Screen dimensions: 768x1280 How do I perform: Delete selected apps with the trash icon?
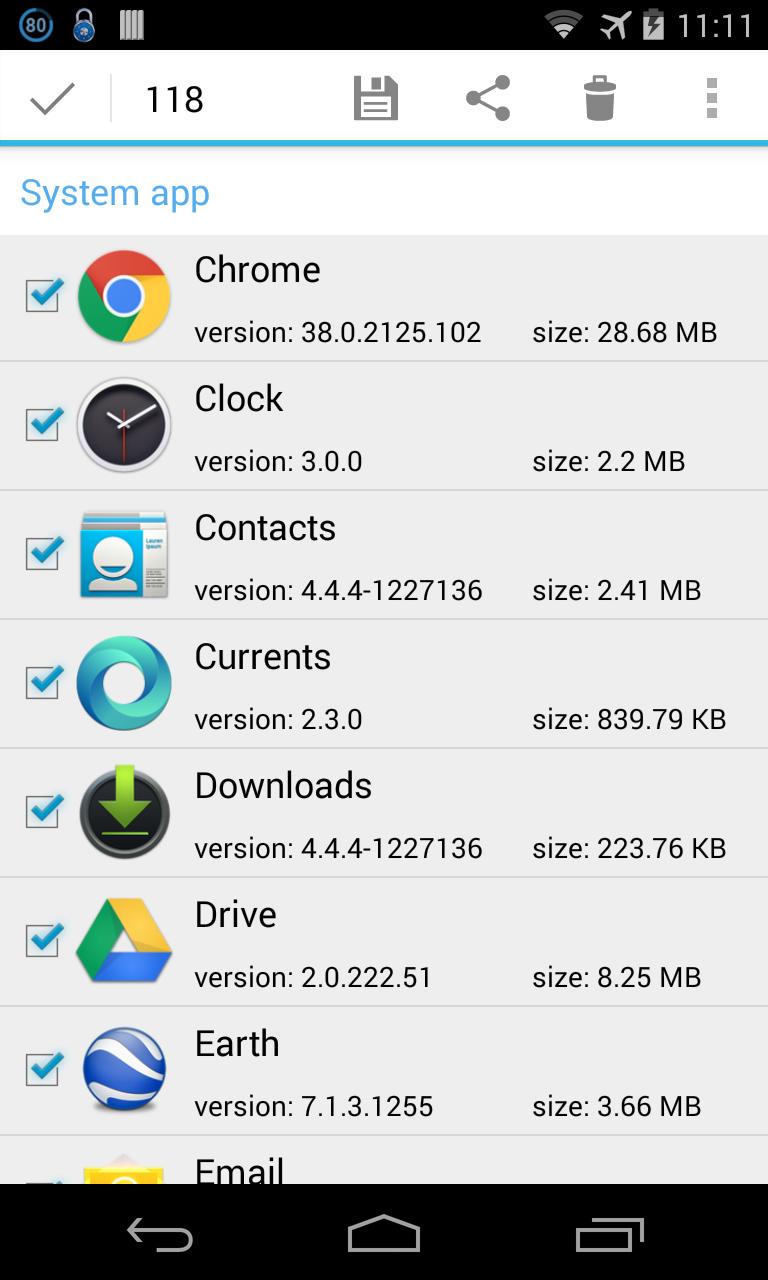599,96
